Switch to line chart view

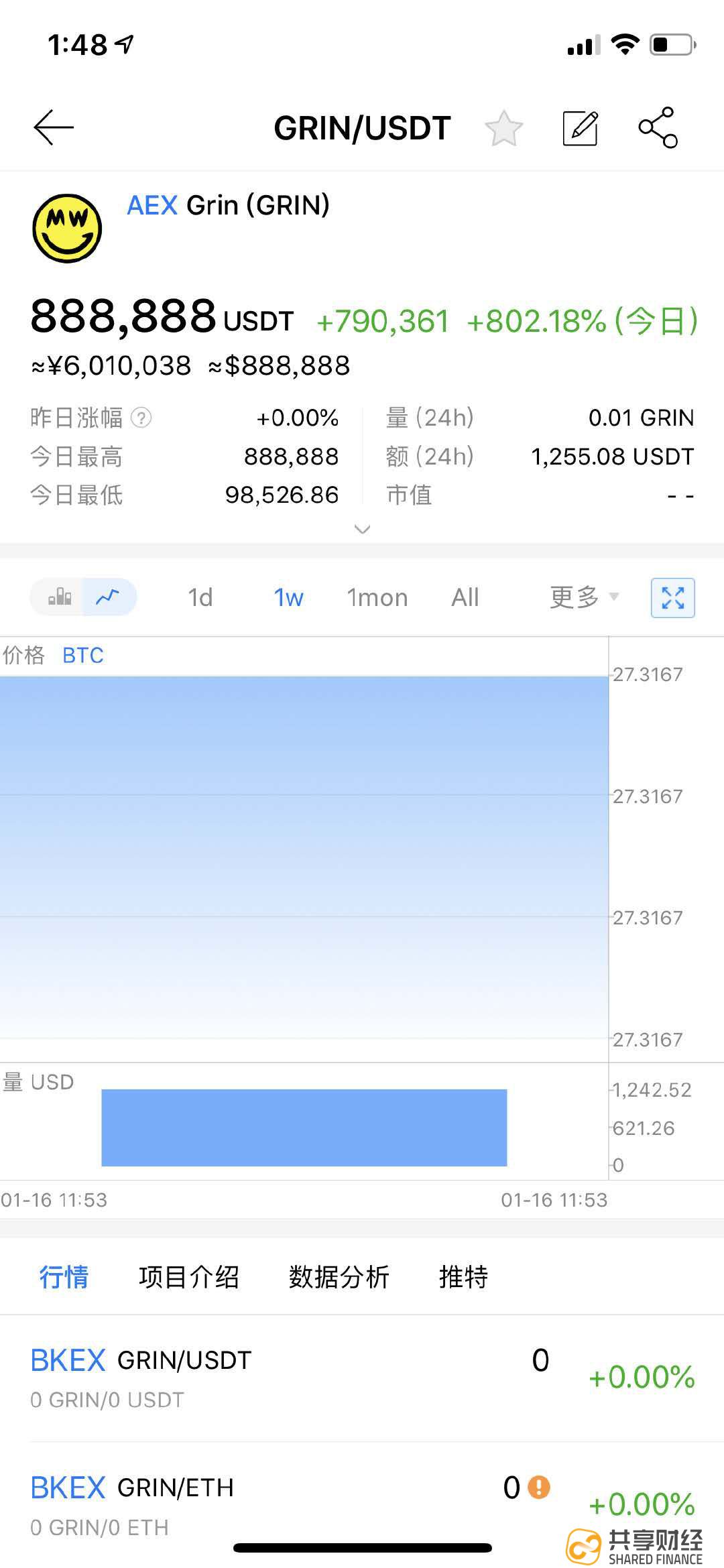[108, 597]
